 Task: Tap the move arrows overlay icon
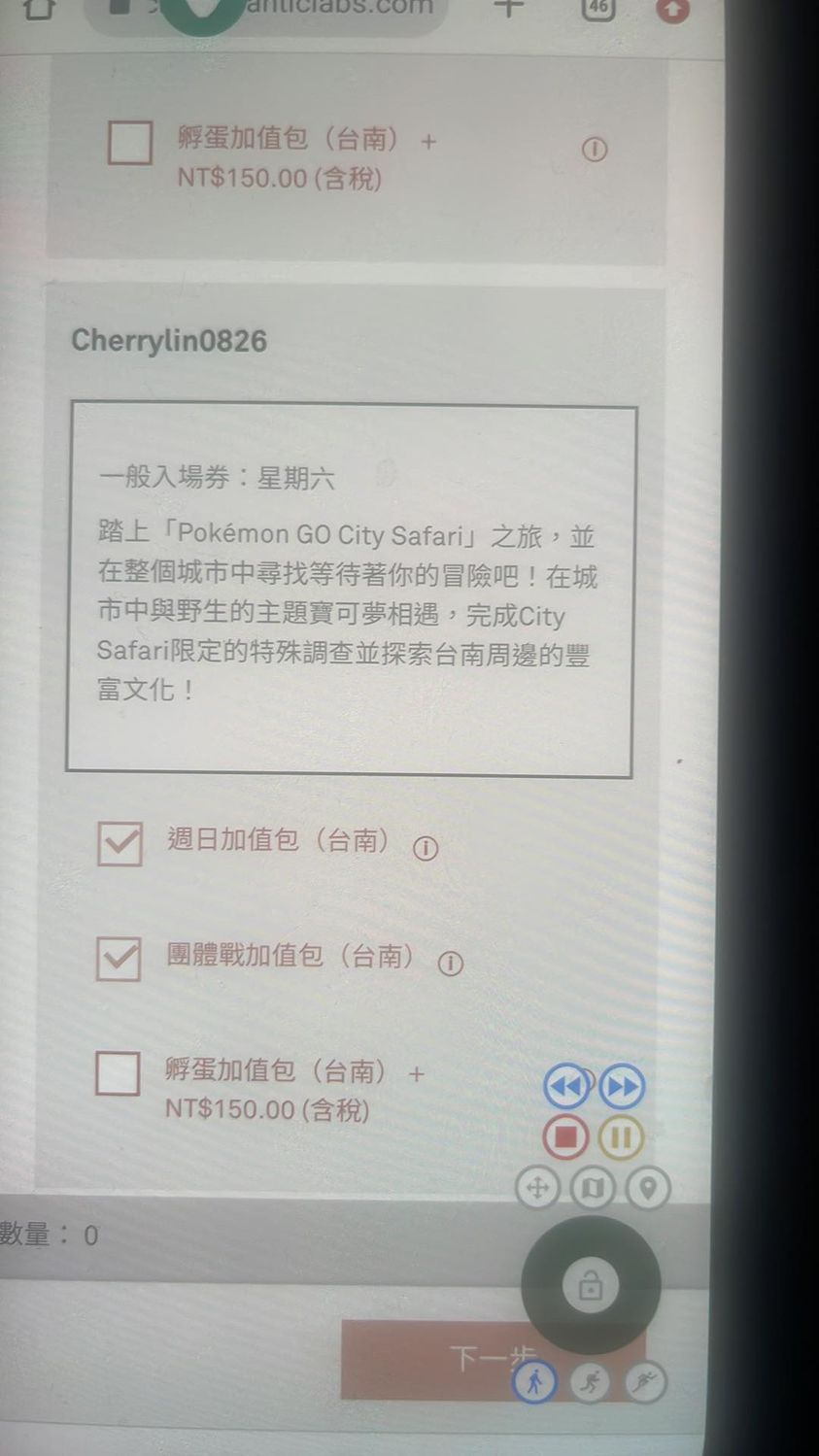pos(537,1187)
